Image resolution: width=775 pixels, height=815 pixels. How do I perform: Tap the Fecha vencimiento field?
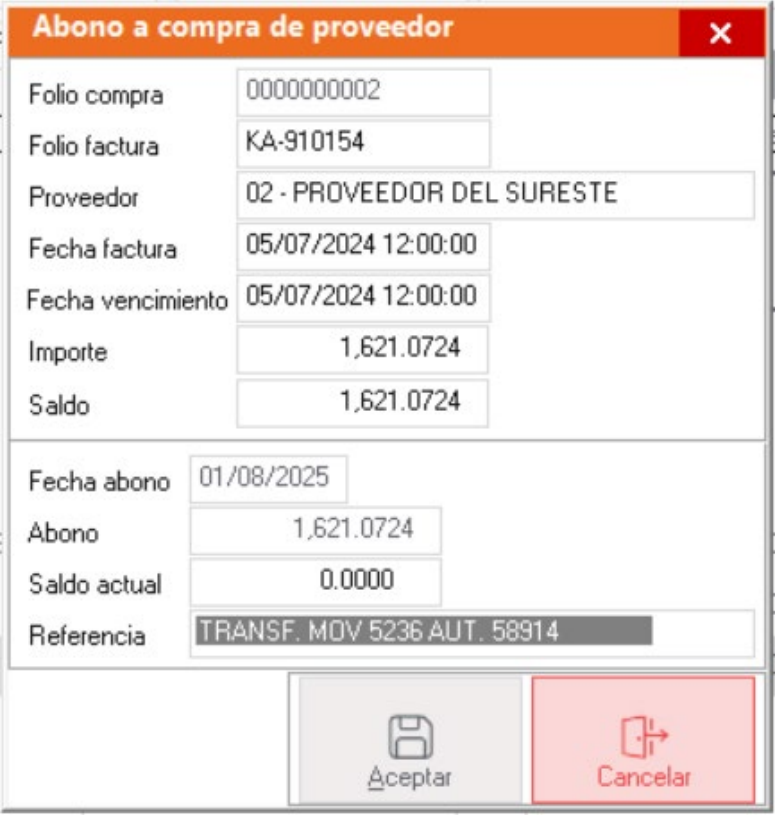click(x=364, y=298)
